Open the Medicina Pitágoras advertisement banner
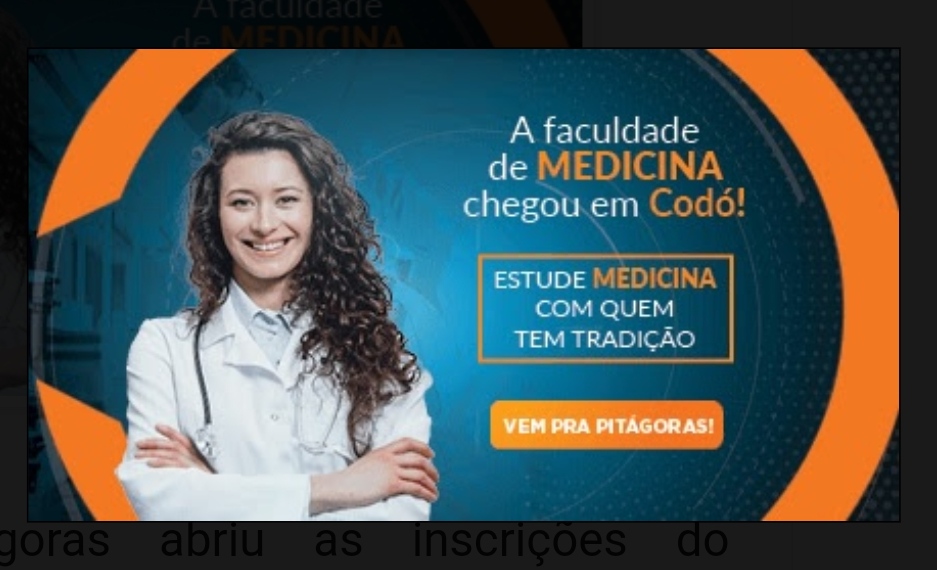937x570 pixels. (606, 424)
